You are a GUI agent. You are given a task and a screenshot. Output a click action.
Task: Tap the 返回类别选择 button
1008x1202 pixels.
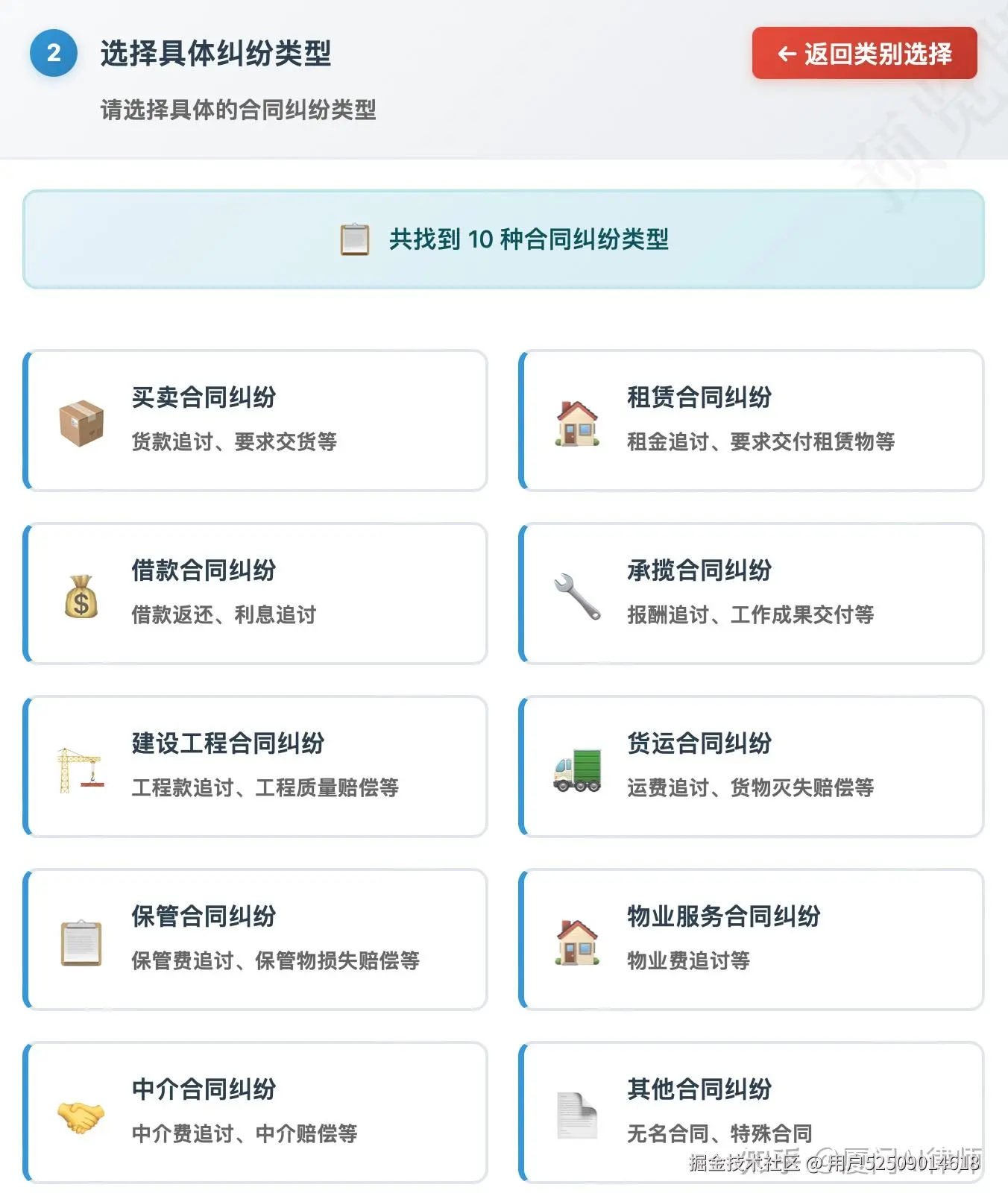(864, 54)
